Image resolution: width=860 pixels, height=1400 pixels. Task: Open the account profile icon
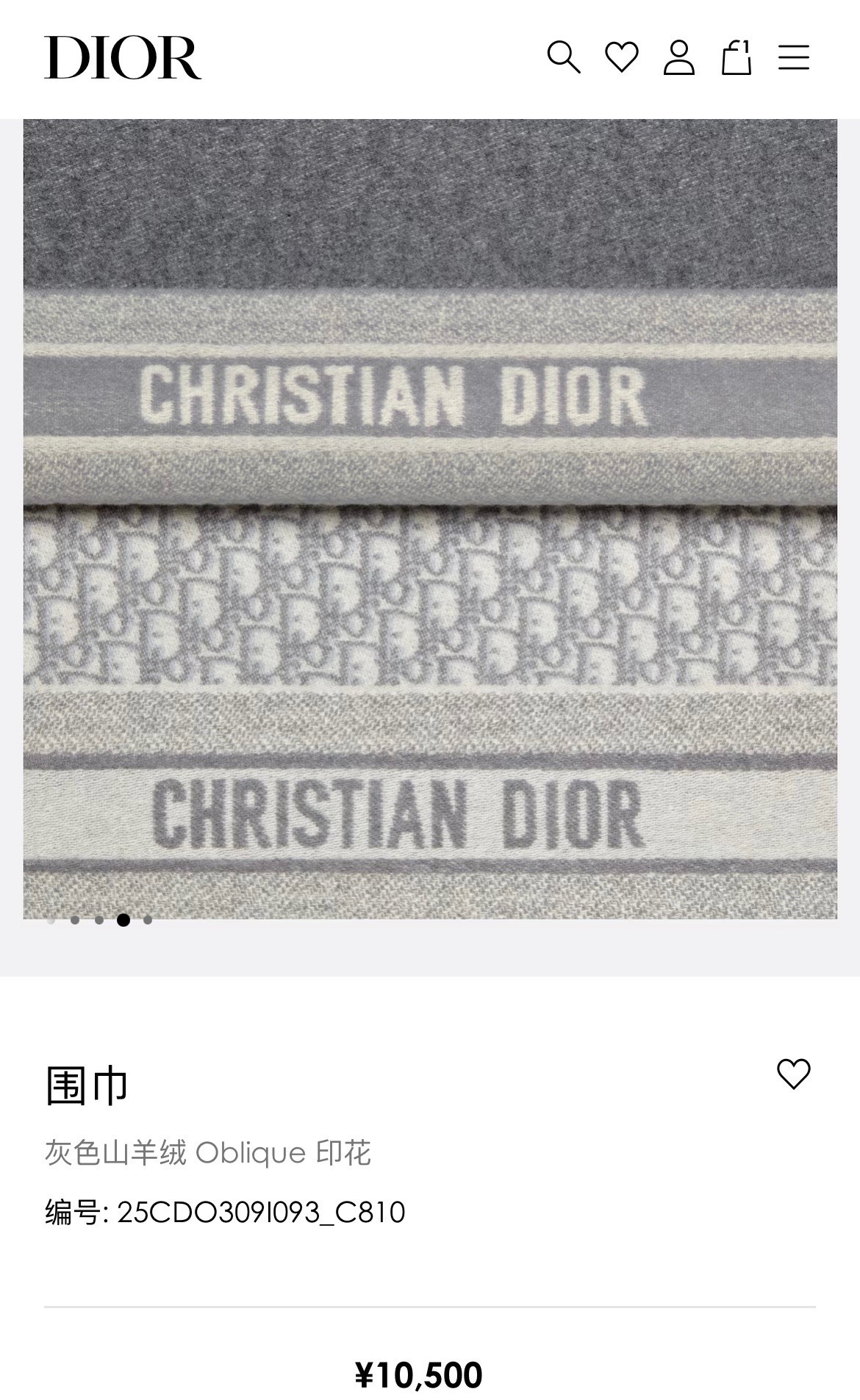coord(678,57)
